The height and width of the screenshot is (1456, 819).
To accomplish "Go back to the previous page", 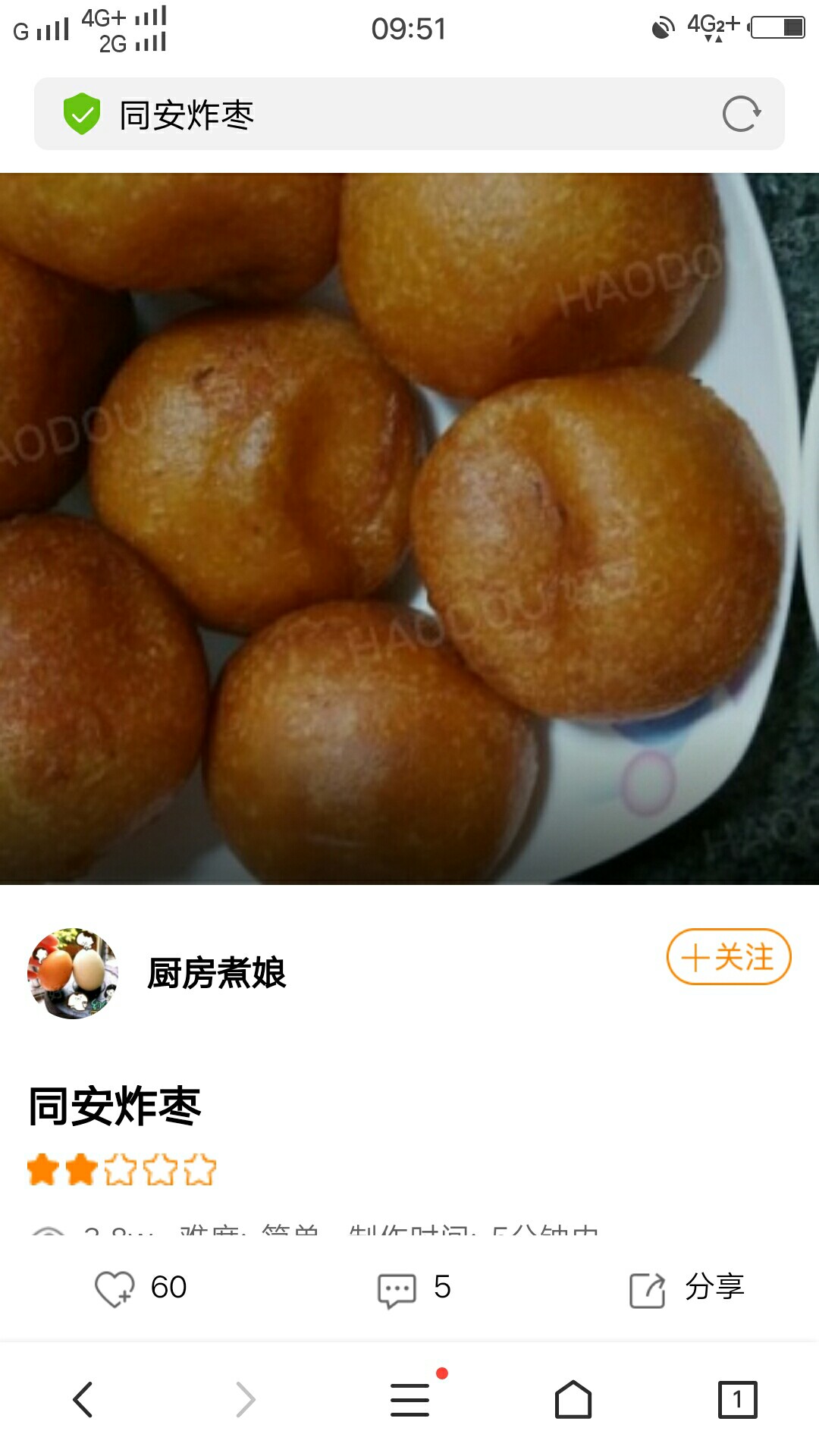I will (x=83, y=1399).
